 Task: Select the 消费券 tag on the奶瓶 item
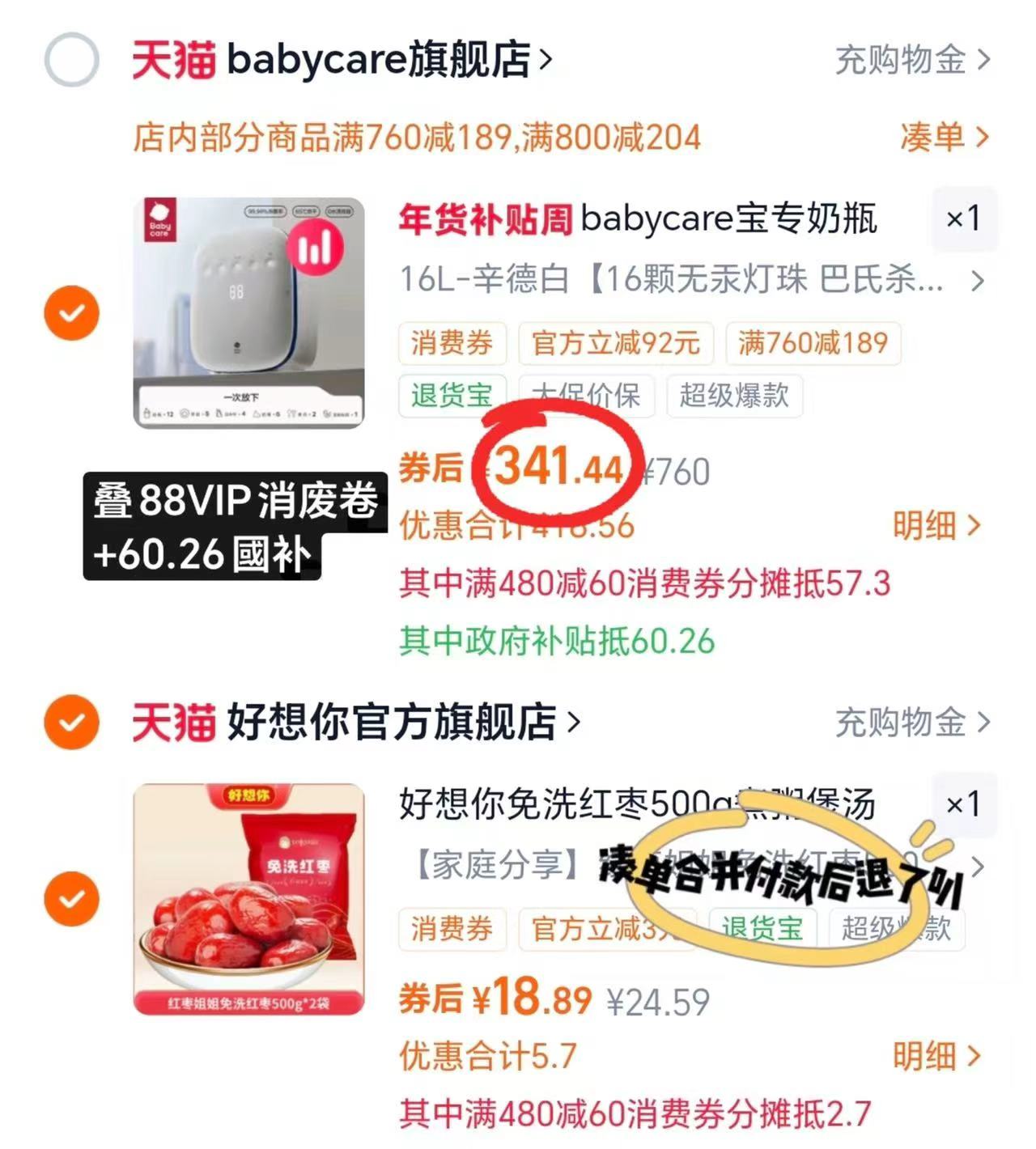click(451, 343)
